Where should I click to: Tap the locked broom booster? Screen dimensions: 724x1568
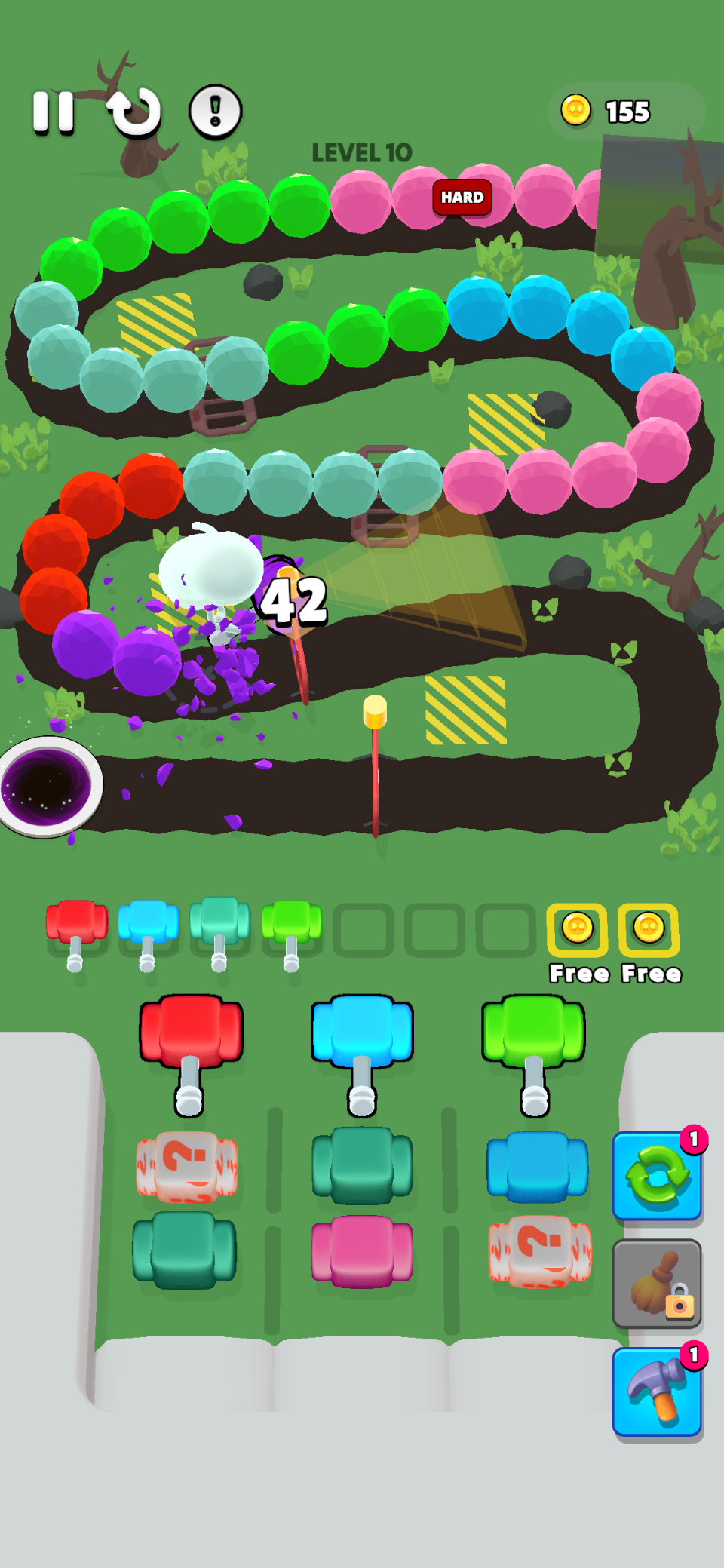click(657, 1284)
